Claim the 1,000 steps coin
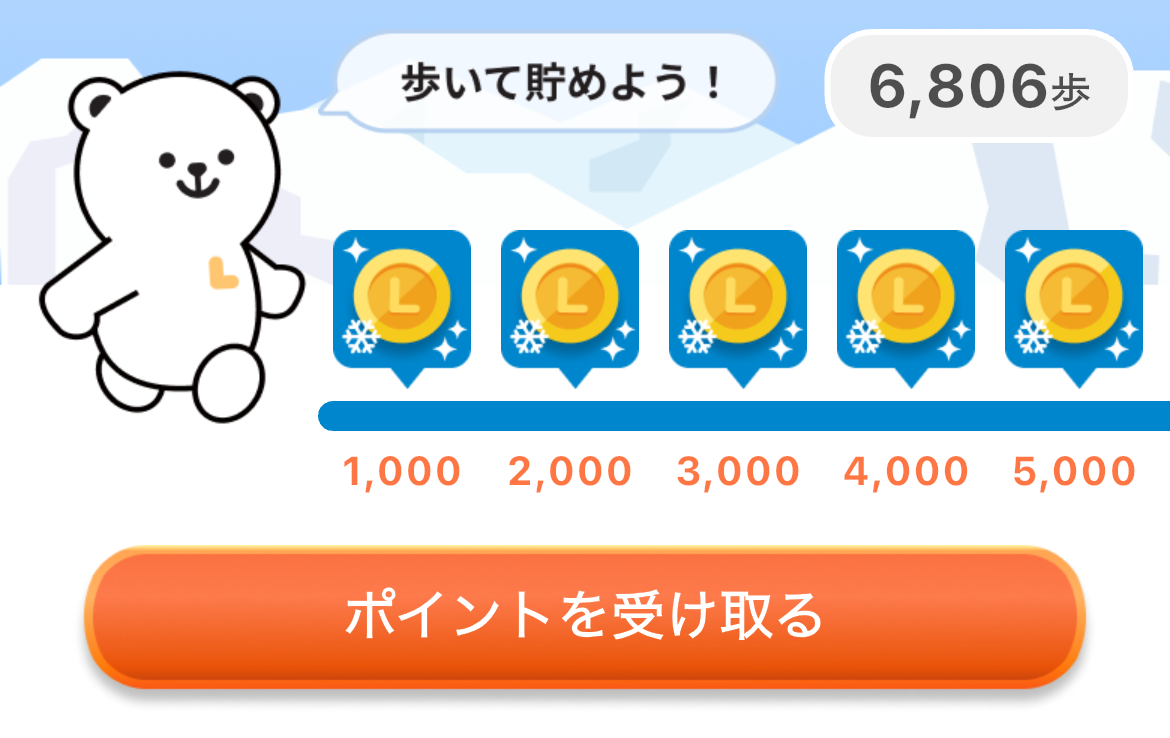 [x=402, y=299]
